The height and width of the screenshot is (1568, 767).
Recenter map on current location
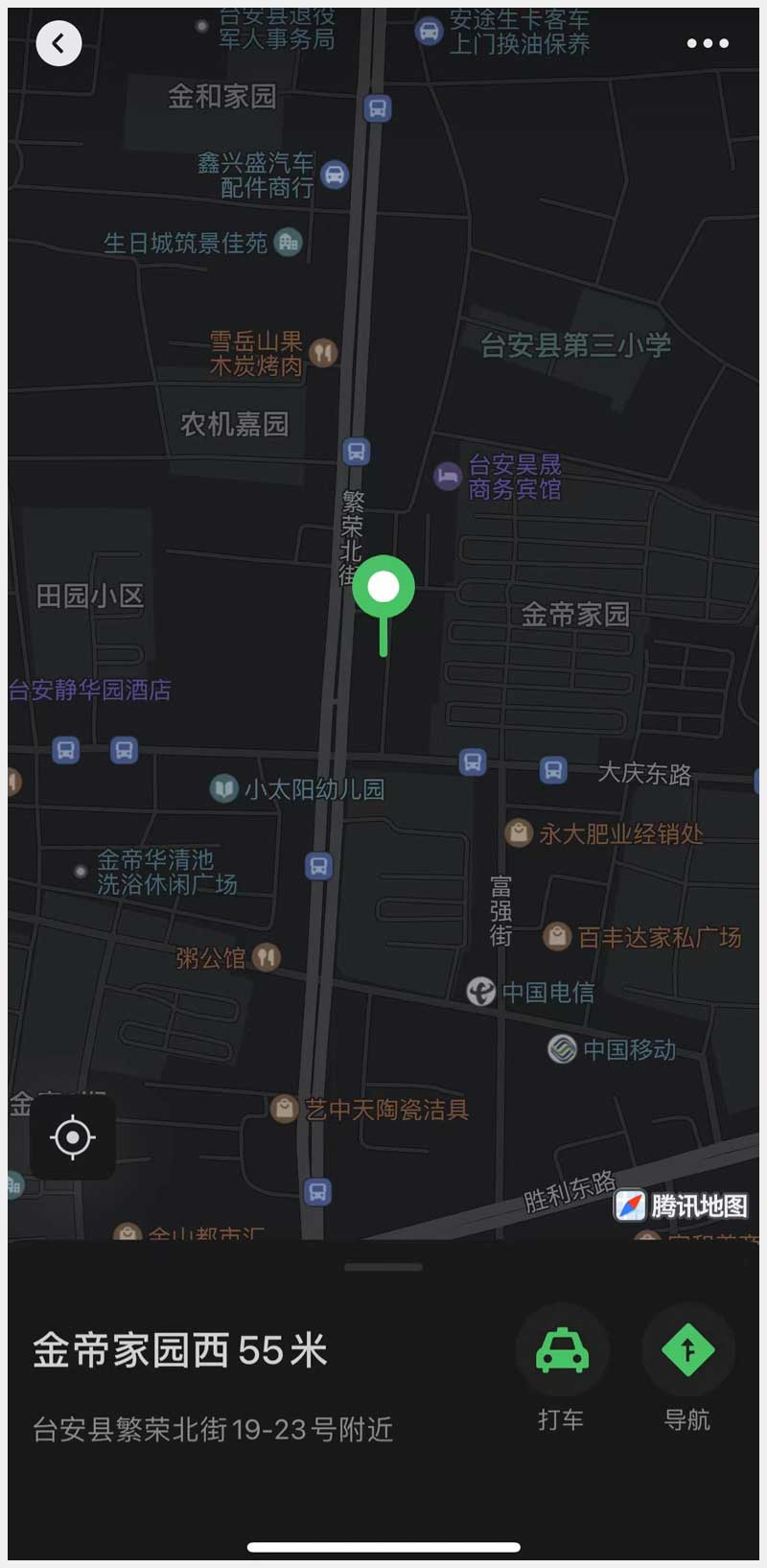coord(73,1138)
